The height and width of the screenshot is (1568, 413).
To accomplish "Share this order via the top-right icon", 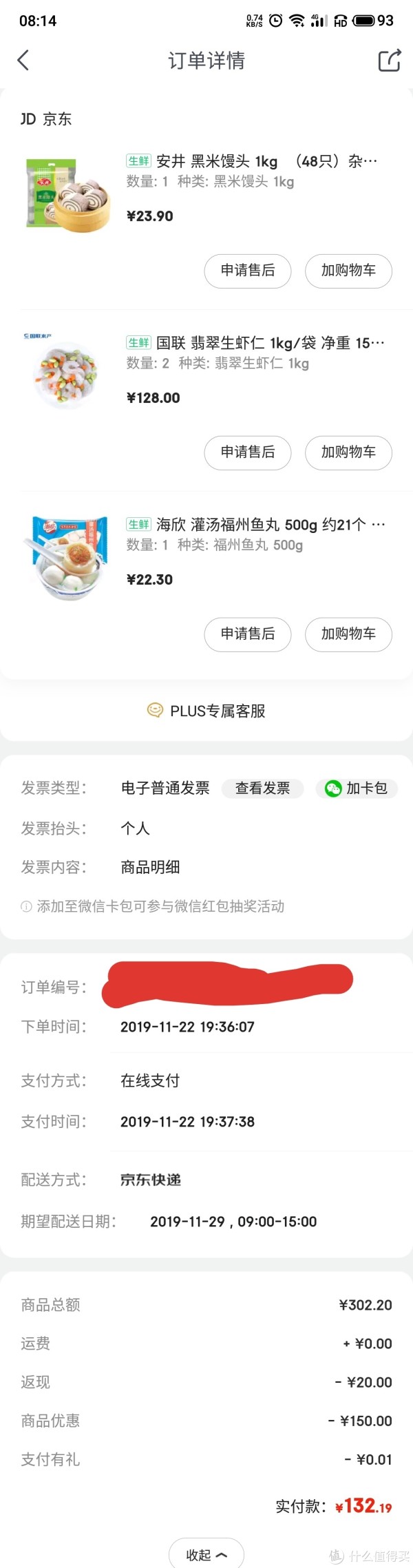I will click(x=389, y=61).
